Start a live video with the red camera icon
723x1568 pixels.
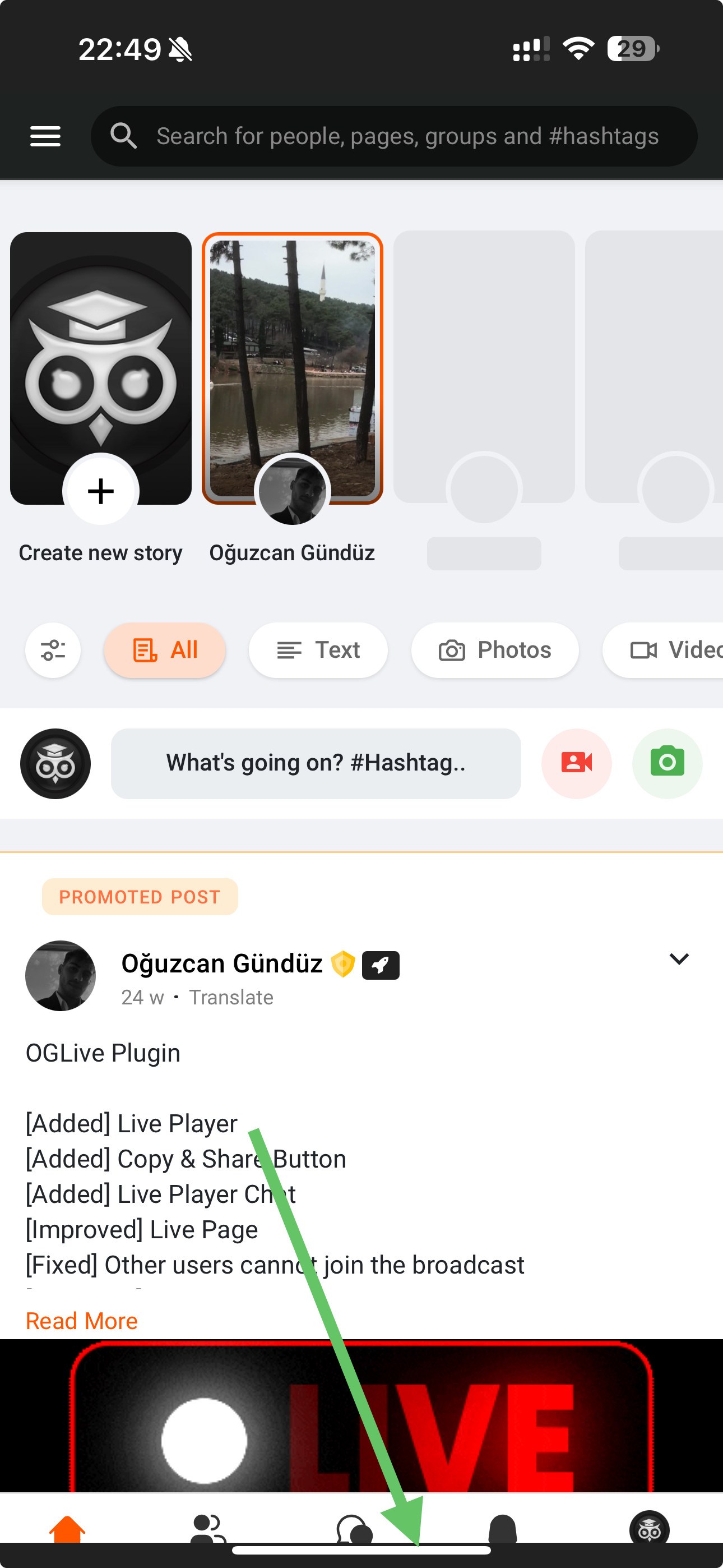pos(576,763)
